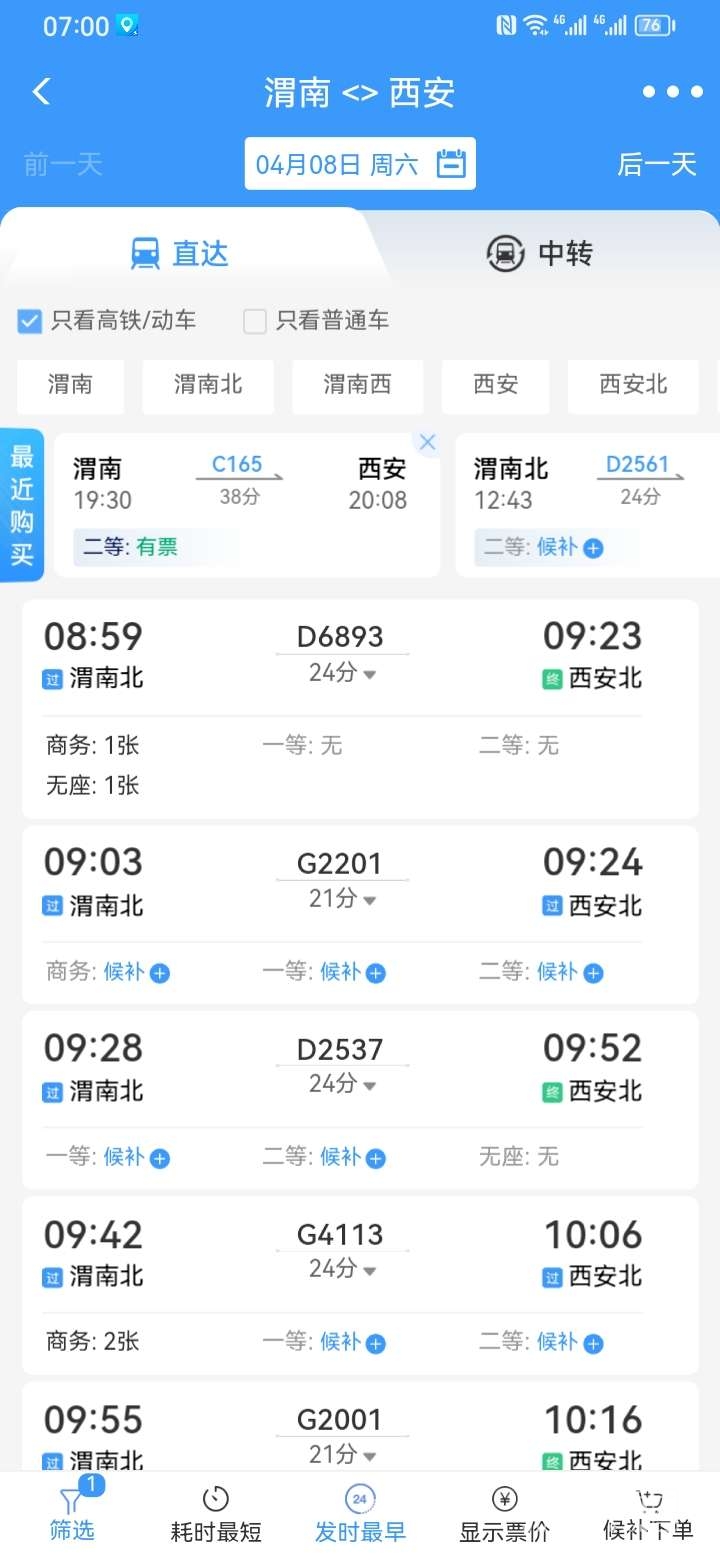Uncheck 只看高铁/动车 checkbox
Screen dimensions: 720x1560
click(30, 321)
